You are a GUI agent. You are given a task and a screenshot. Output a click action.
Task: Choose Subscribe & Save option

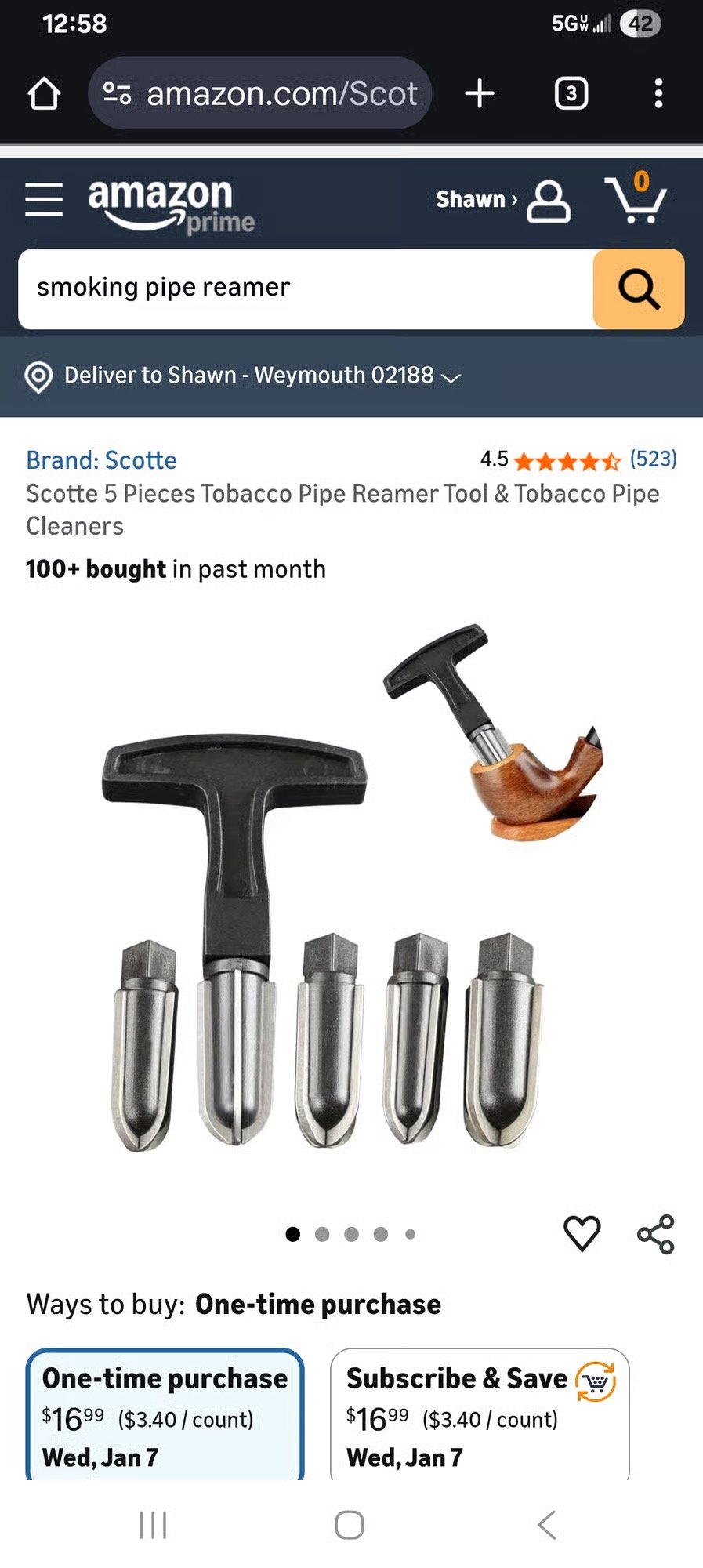[x=480, y=1415]
